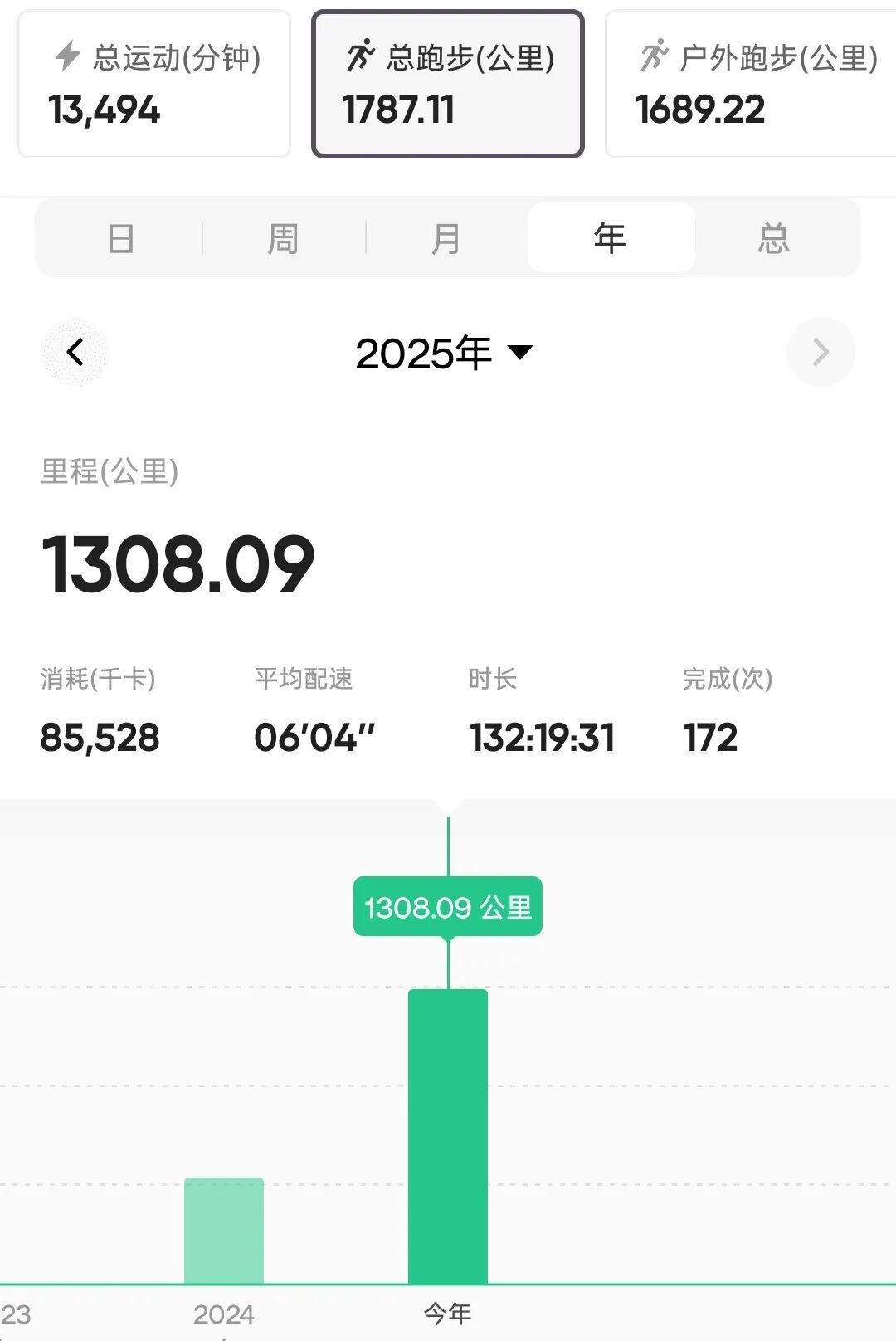Select the 总 view option

point(774,237)
